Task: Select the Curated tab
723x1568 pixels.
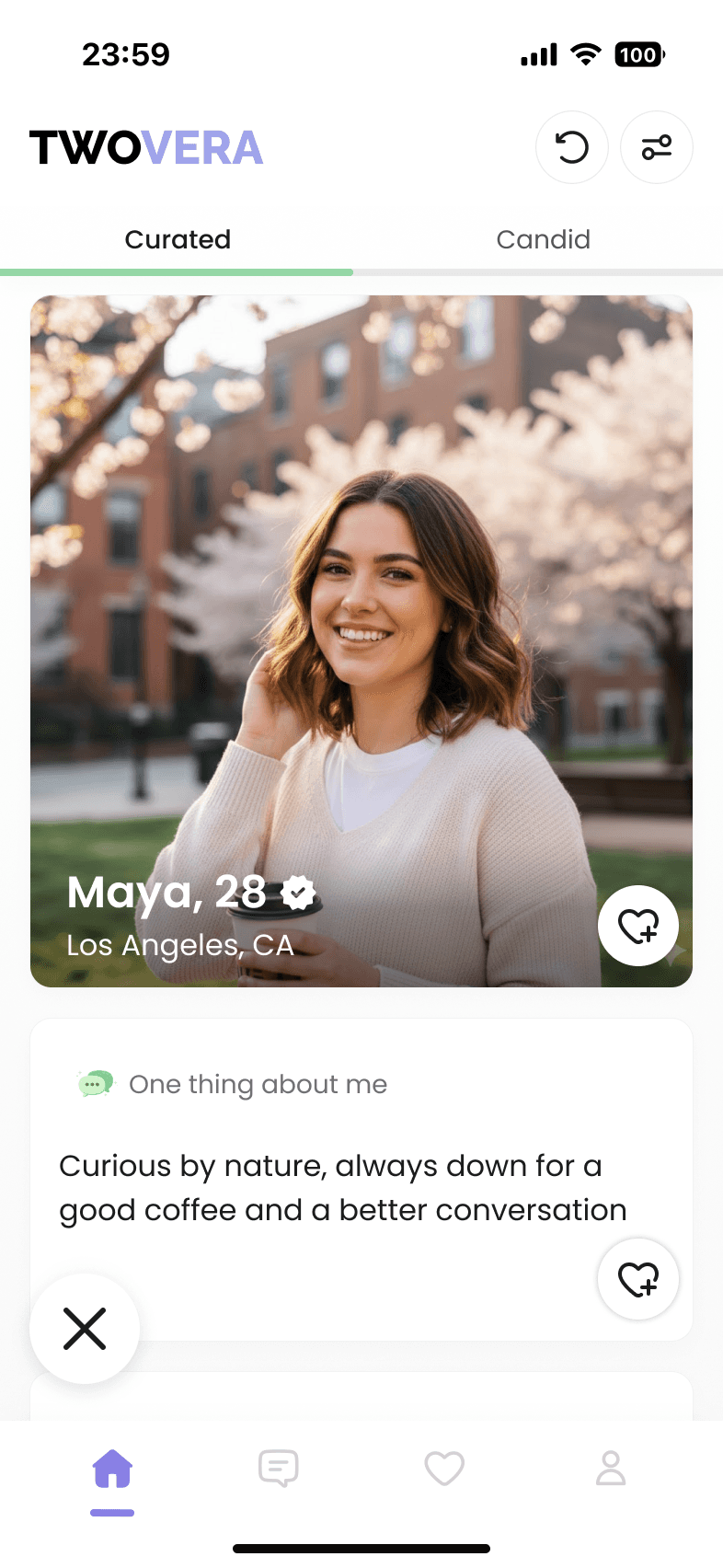Action: [x=178, y=240]
